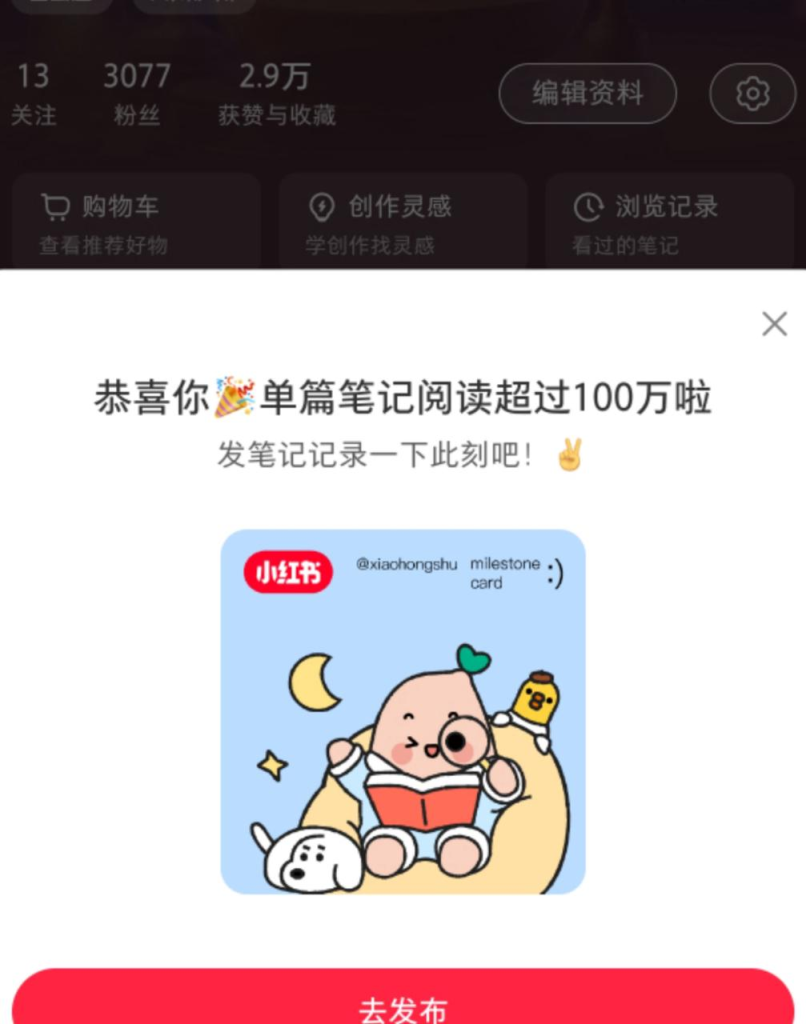The image size is (806, 1024).
Task: View 浏览记录 browsing history
Action: point(668,222)
